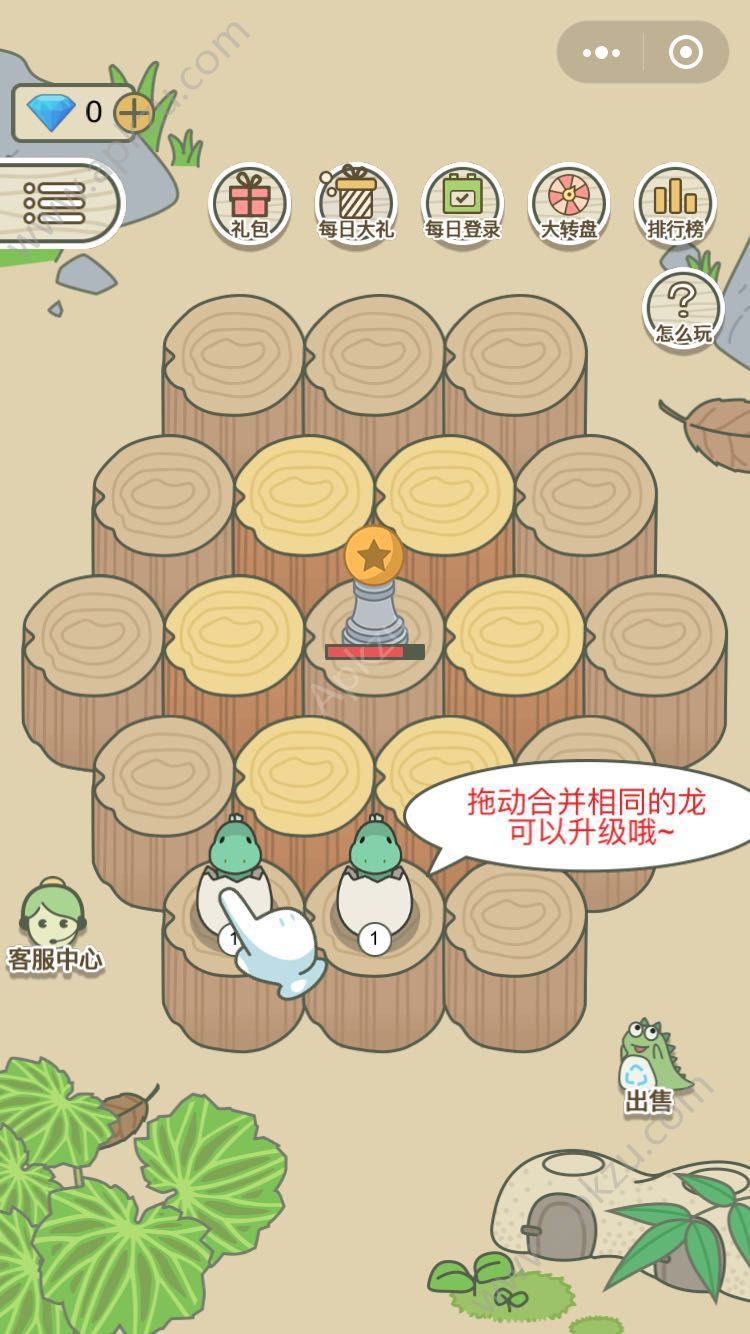750x1334 pixels.
Task: Select the left level 1 dragon egg
Action: (x=233, y=880)
